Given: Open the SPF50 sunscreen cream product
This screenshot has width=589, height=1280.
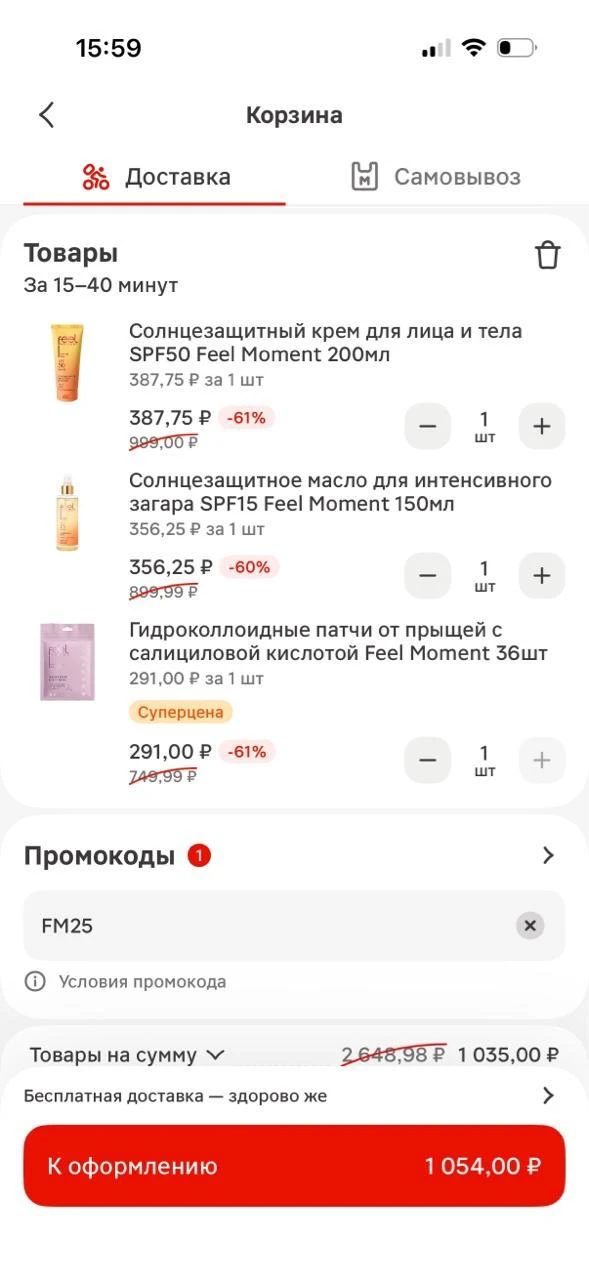Looking at the screenshot, I should coord(326,343).
